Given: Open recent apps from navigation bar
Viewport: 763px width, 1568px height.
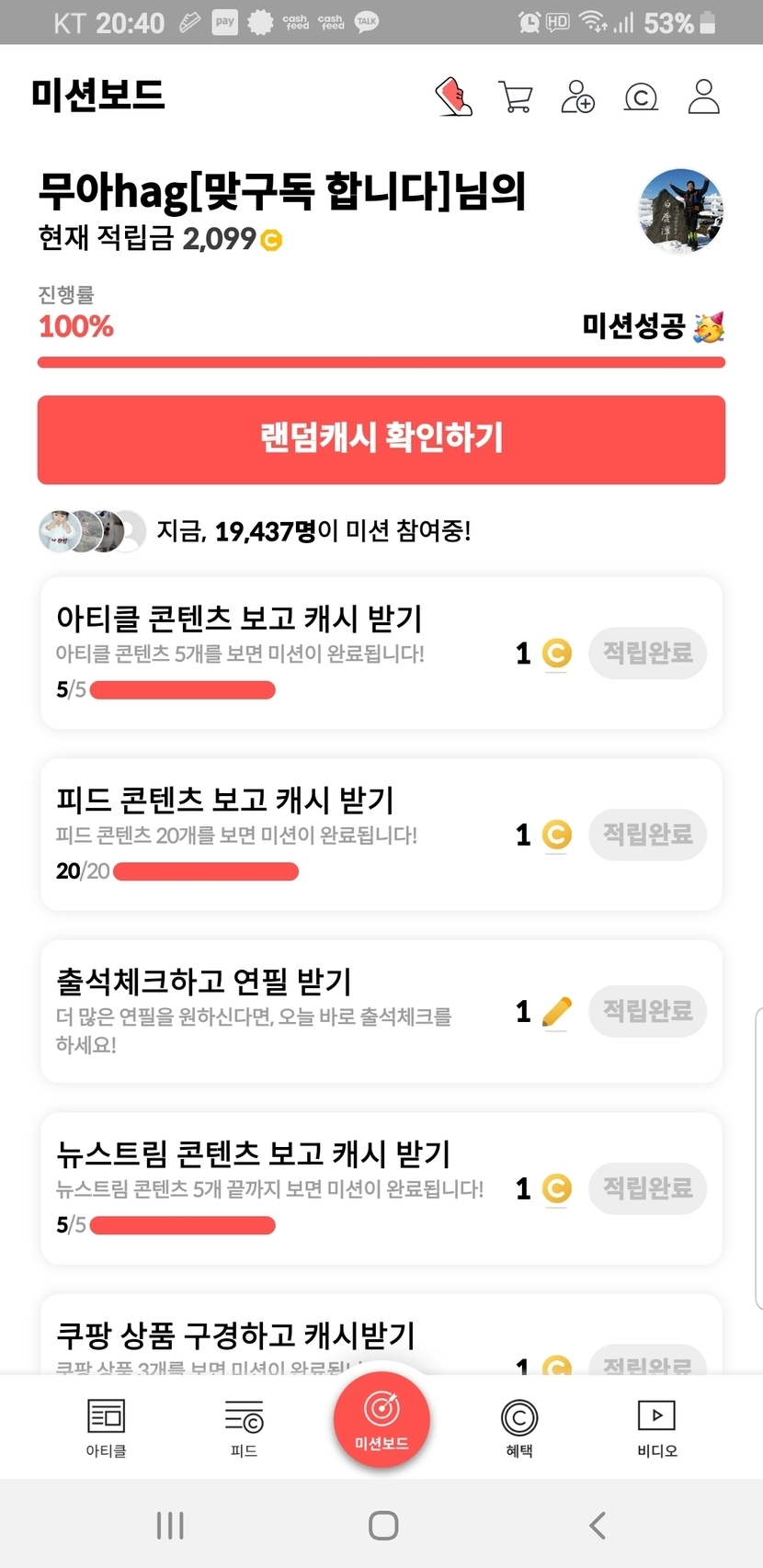Looking at the screenshot, I should point(170,1526).
